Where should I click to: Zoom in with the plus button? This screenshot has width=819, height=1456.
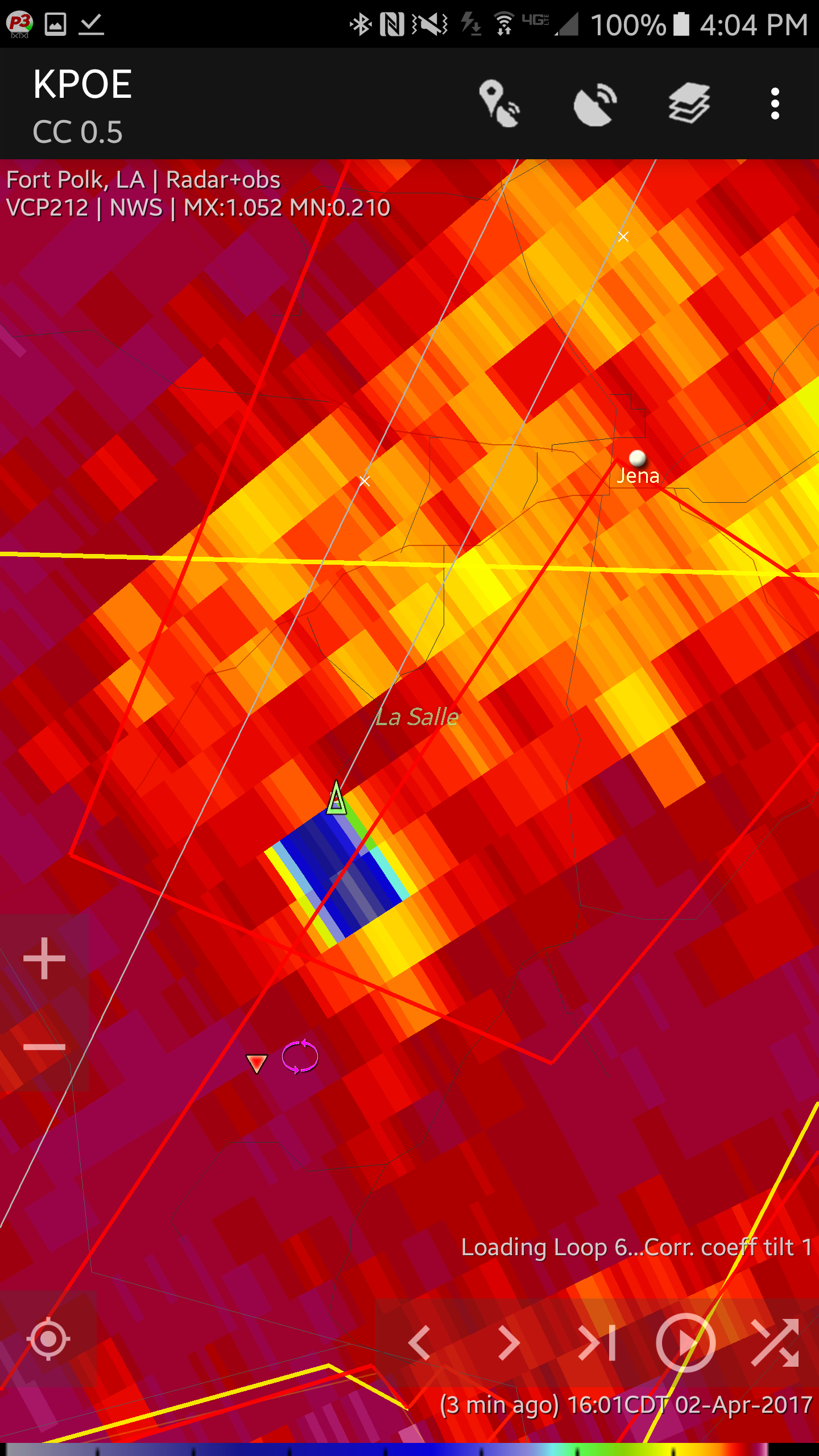pos(44,959)
